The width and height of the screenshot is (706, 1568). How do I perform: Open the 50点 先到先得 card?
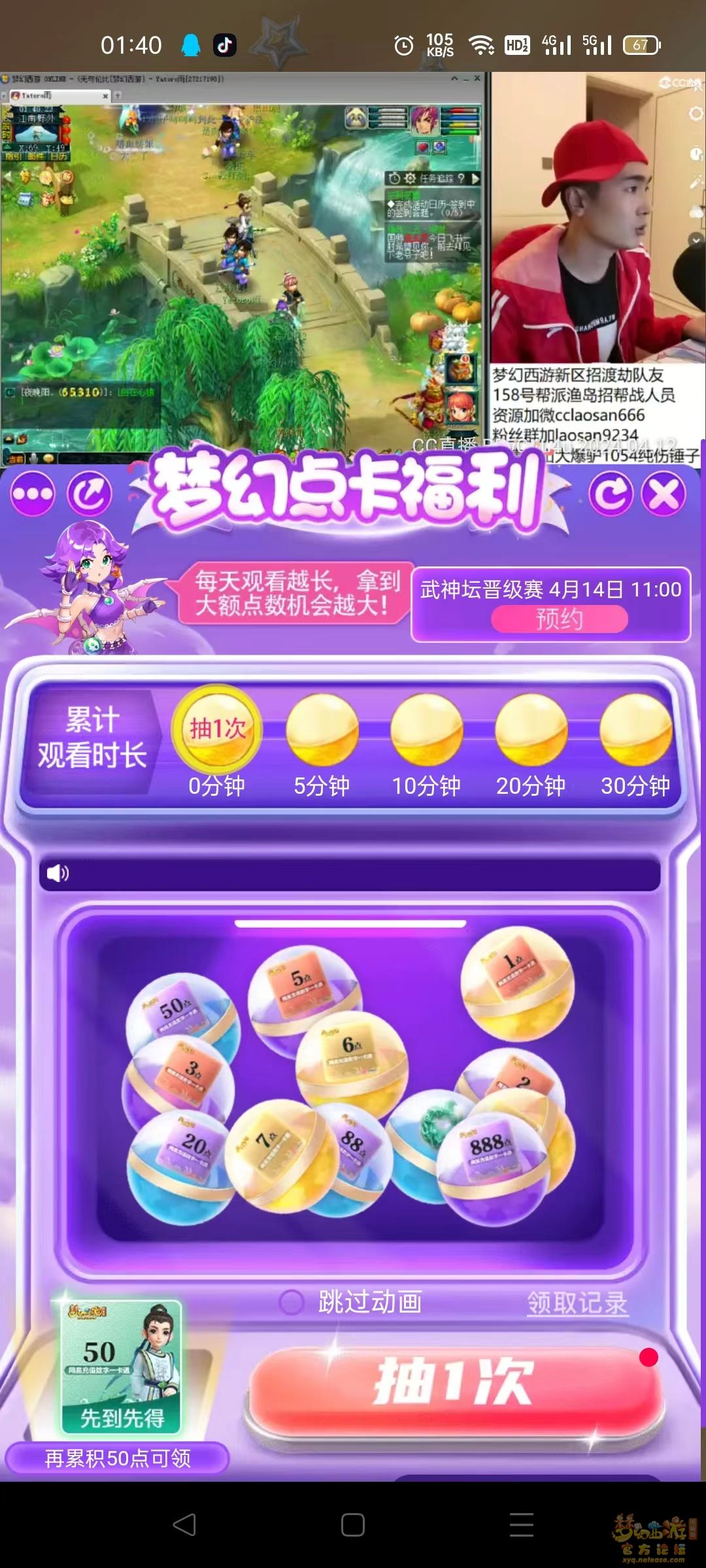pyautogui.click(x=121, y=1365)
